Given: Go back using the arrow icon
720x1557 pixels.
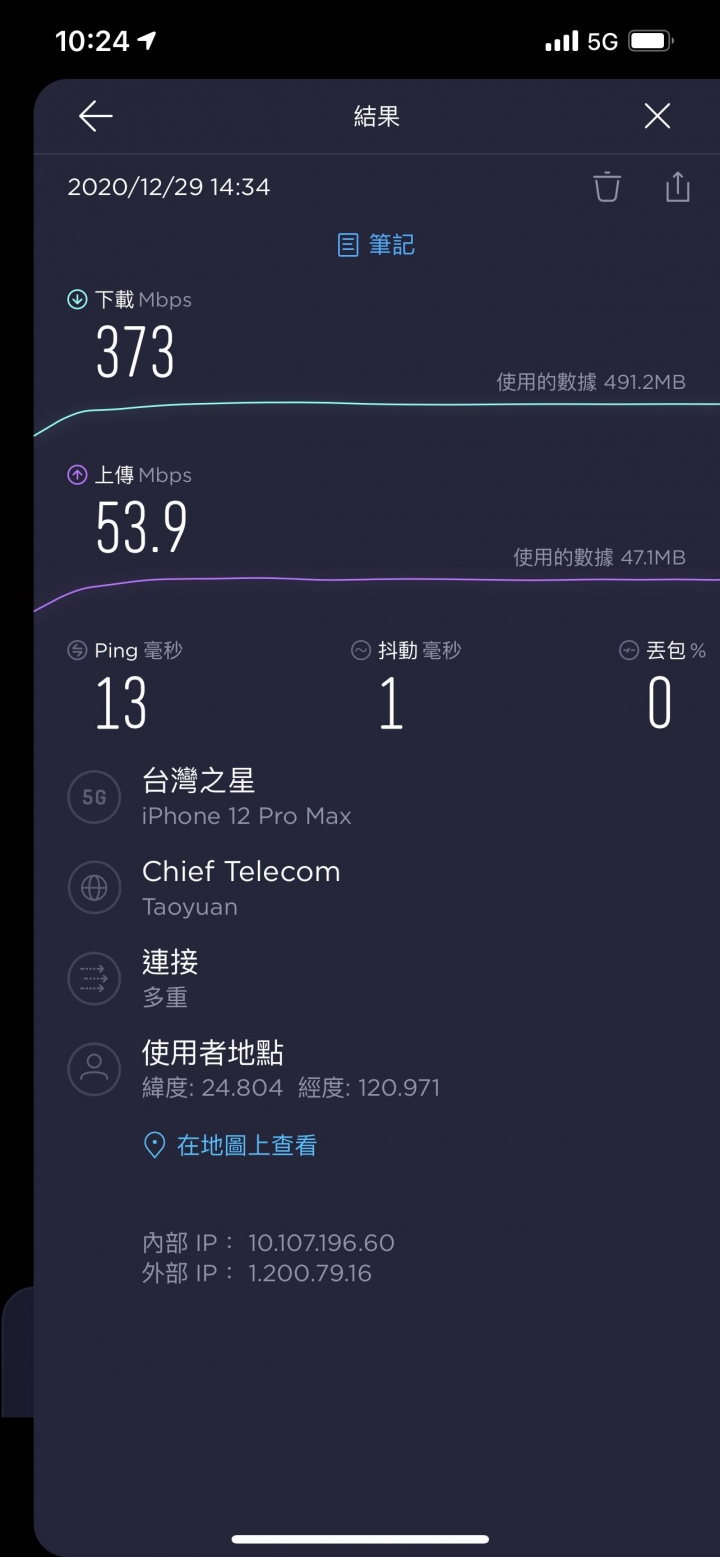Looking at the screenshot, I should click(96, 117).
